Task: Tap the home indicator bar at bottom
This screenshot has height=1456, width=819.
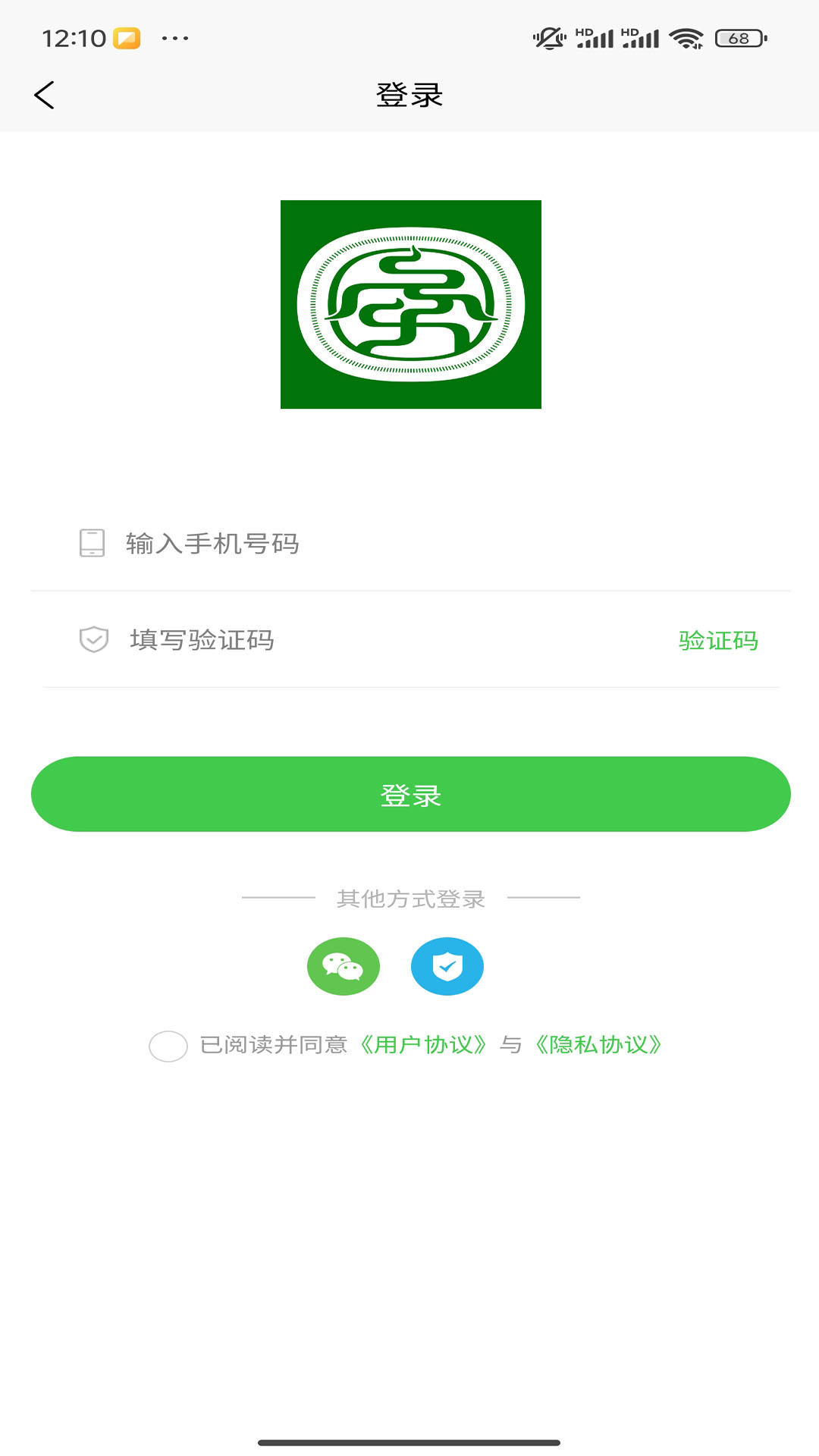Action: click(409, 1439)
